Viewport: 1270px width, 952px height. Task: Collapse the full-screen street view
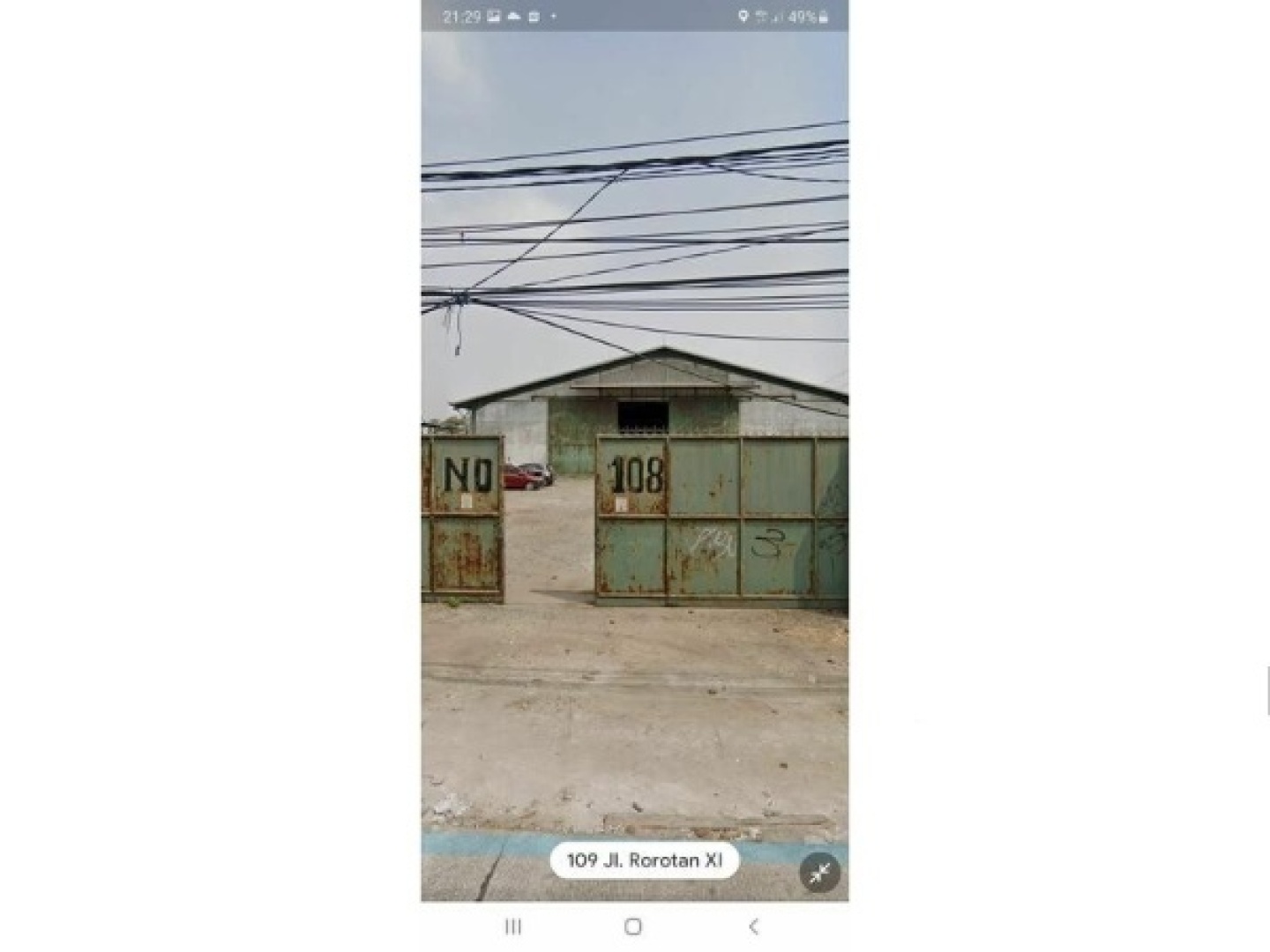pos(819,874)
